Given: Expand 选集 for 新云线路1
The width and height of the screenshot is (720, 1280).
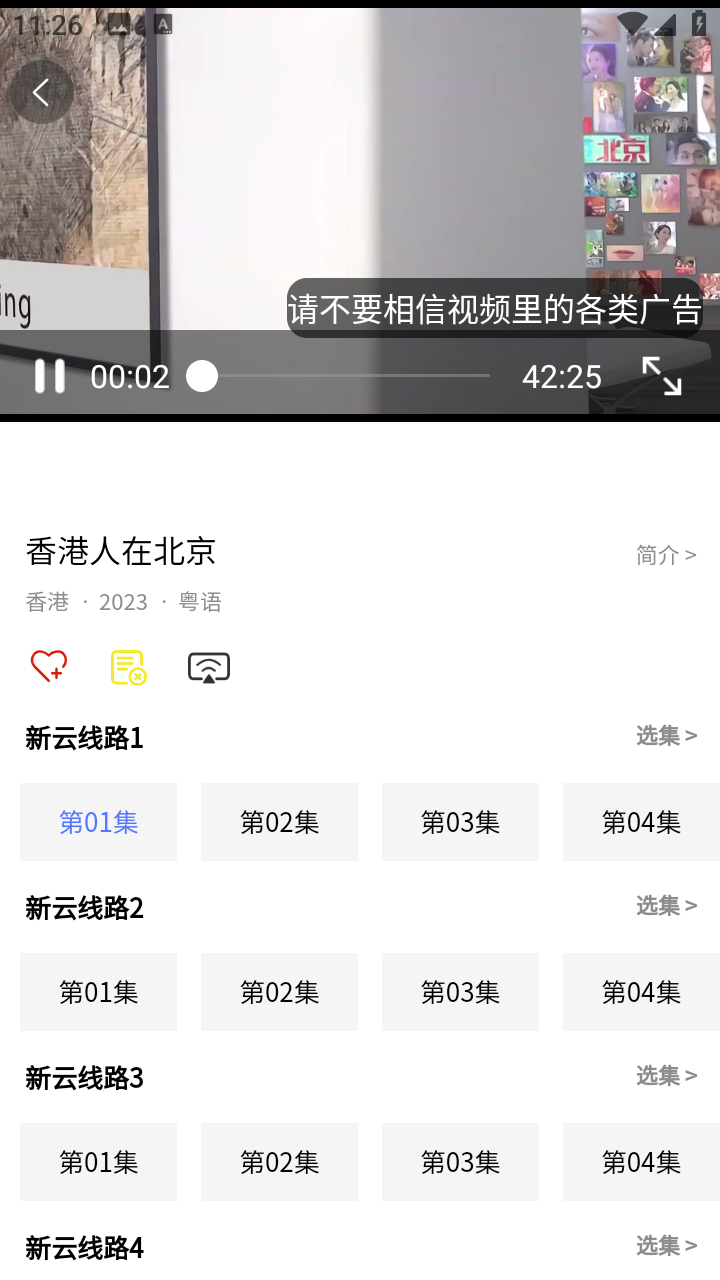Looking at the screenshot, I should tap(667, 736).
